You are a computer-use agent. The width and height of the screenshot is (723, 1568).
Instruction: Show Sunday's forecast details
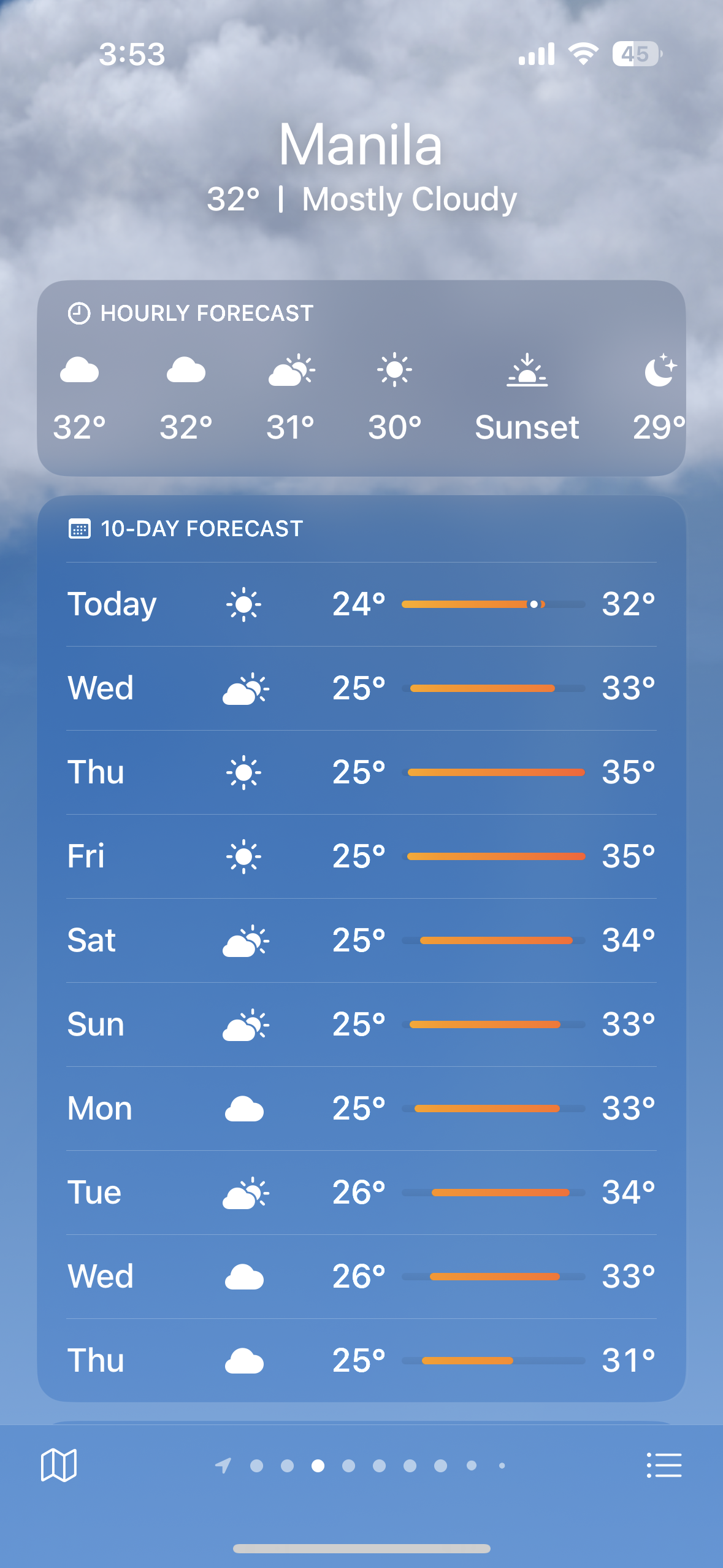361,1024
